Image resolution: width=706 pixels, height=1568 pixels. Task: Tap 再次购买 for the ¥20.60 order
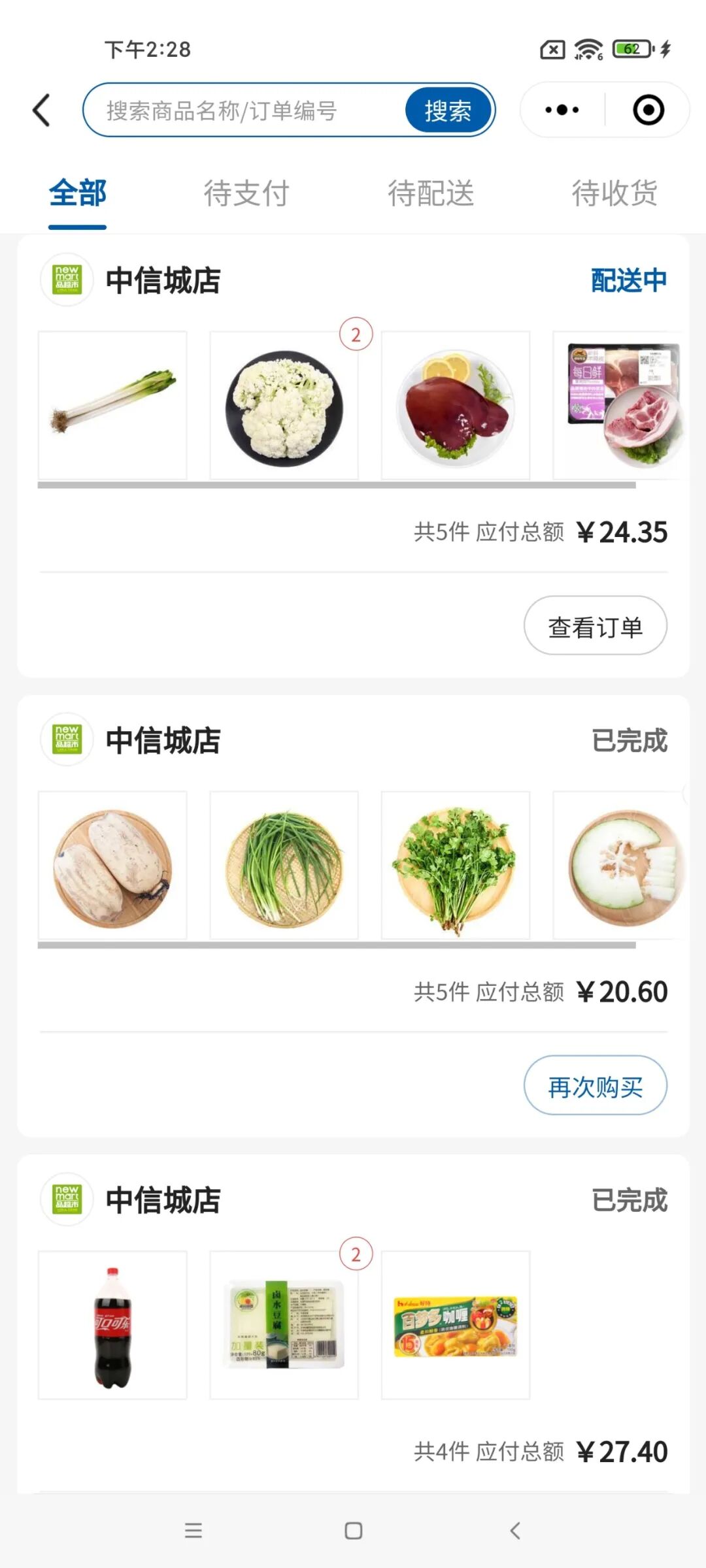click(x=595, y=1086)
